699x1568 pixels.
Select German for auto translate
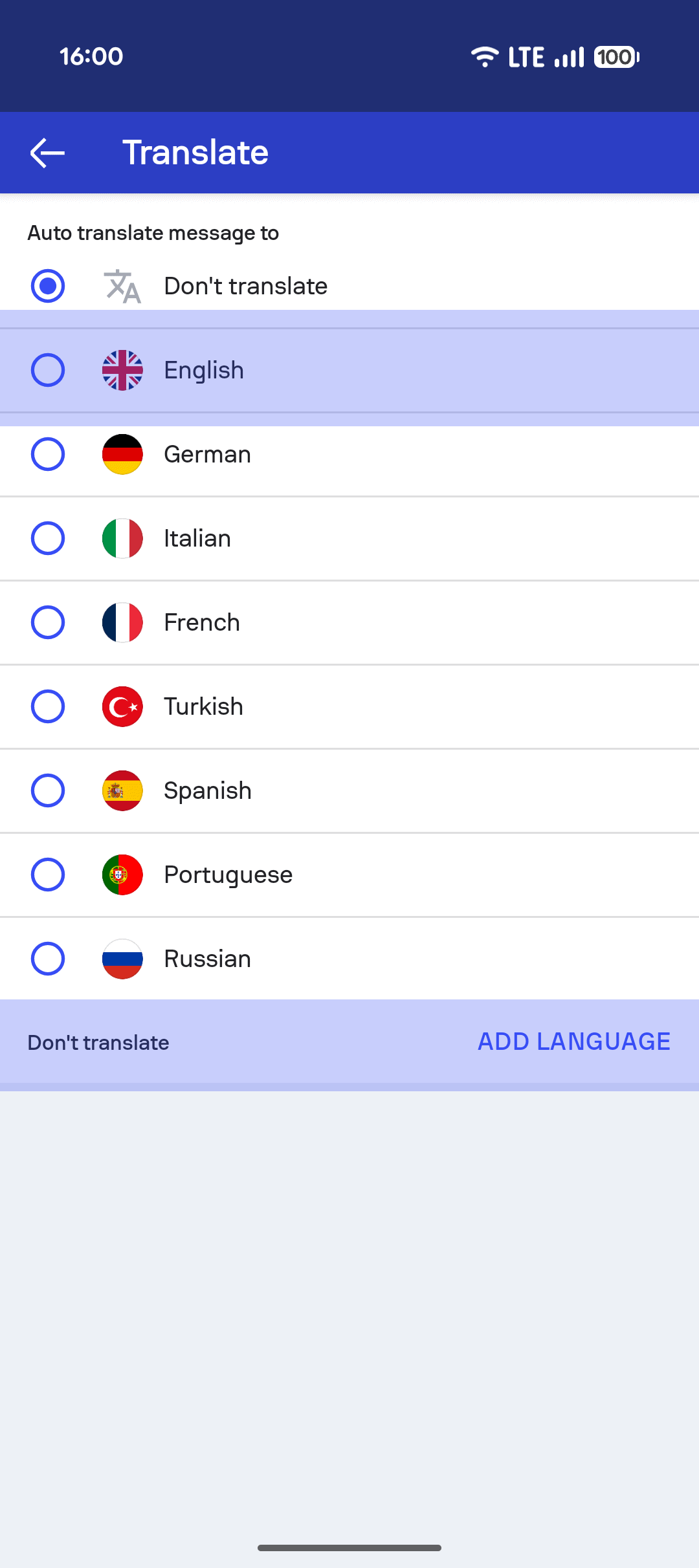48,454
